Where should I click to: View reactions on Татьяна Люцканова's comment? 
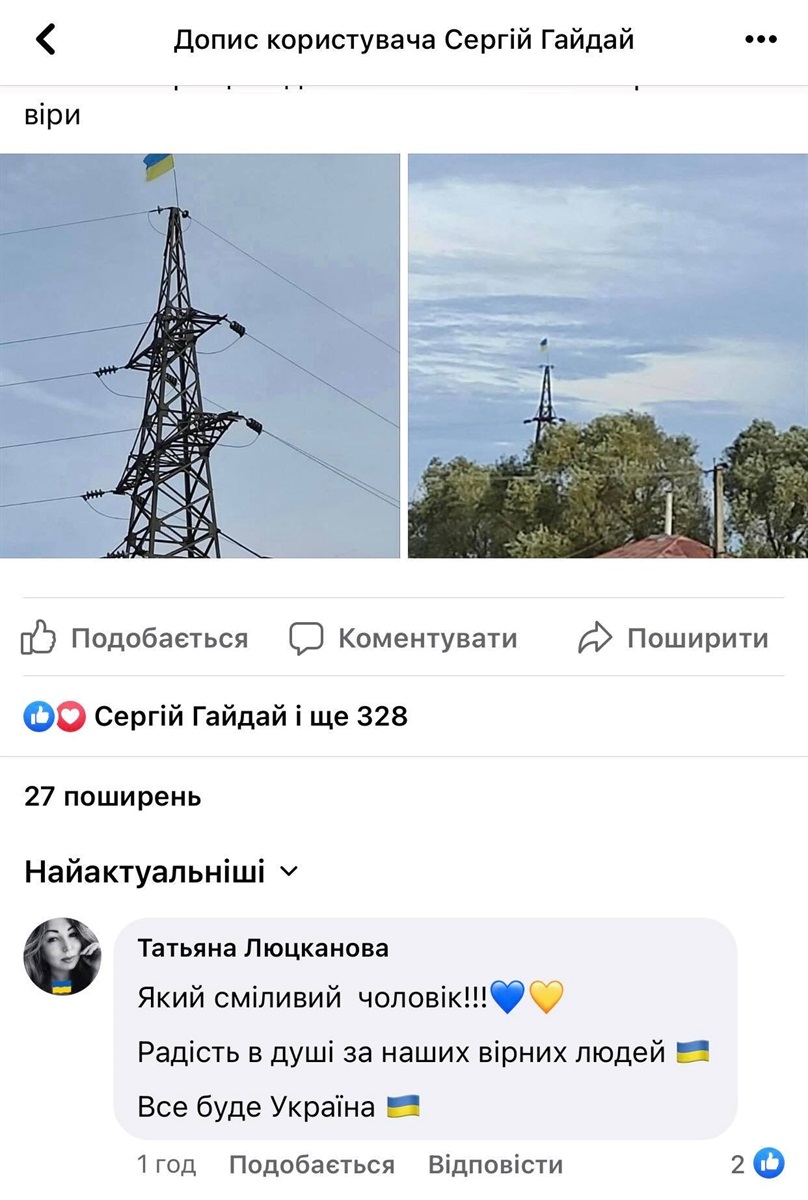(757, 1163)
